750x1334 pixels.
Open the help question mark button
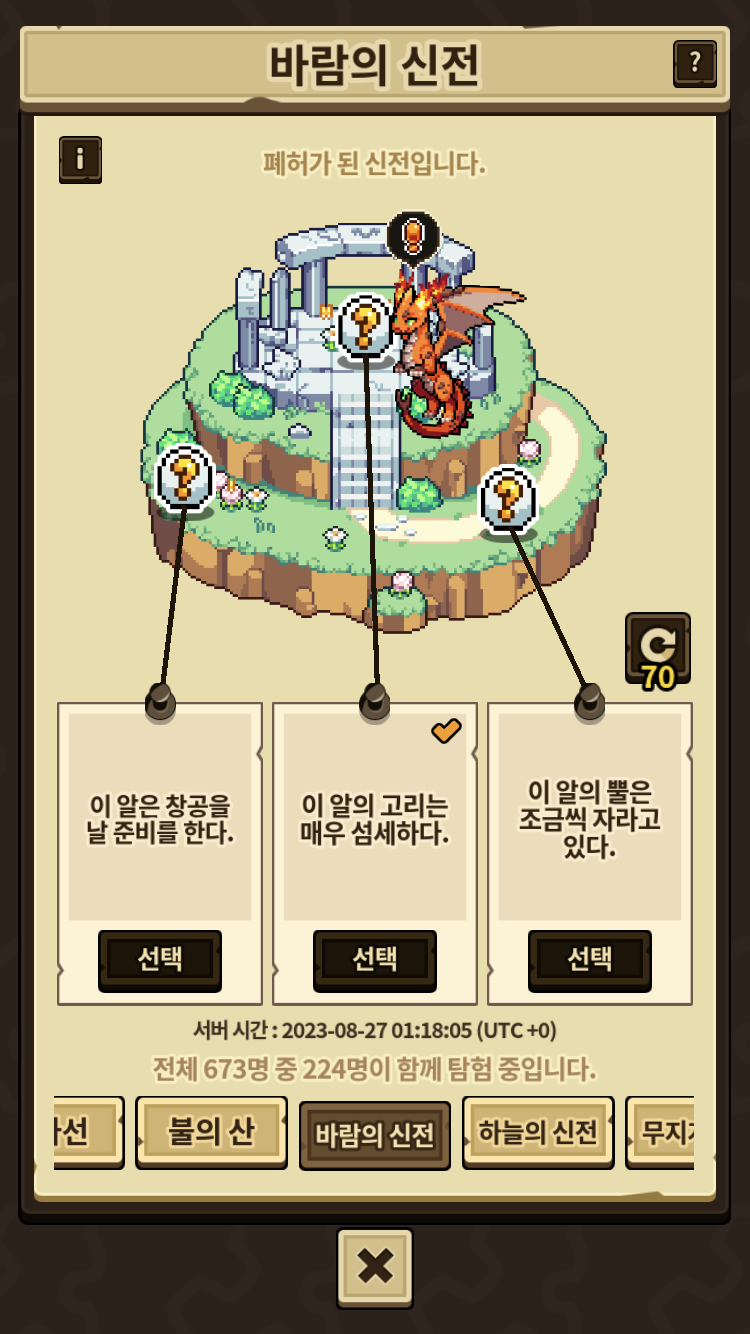[694, 64]
